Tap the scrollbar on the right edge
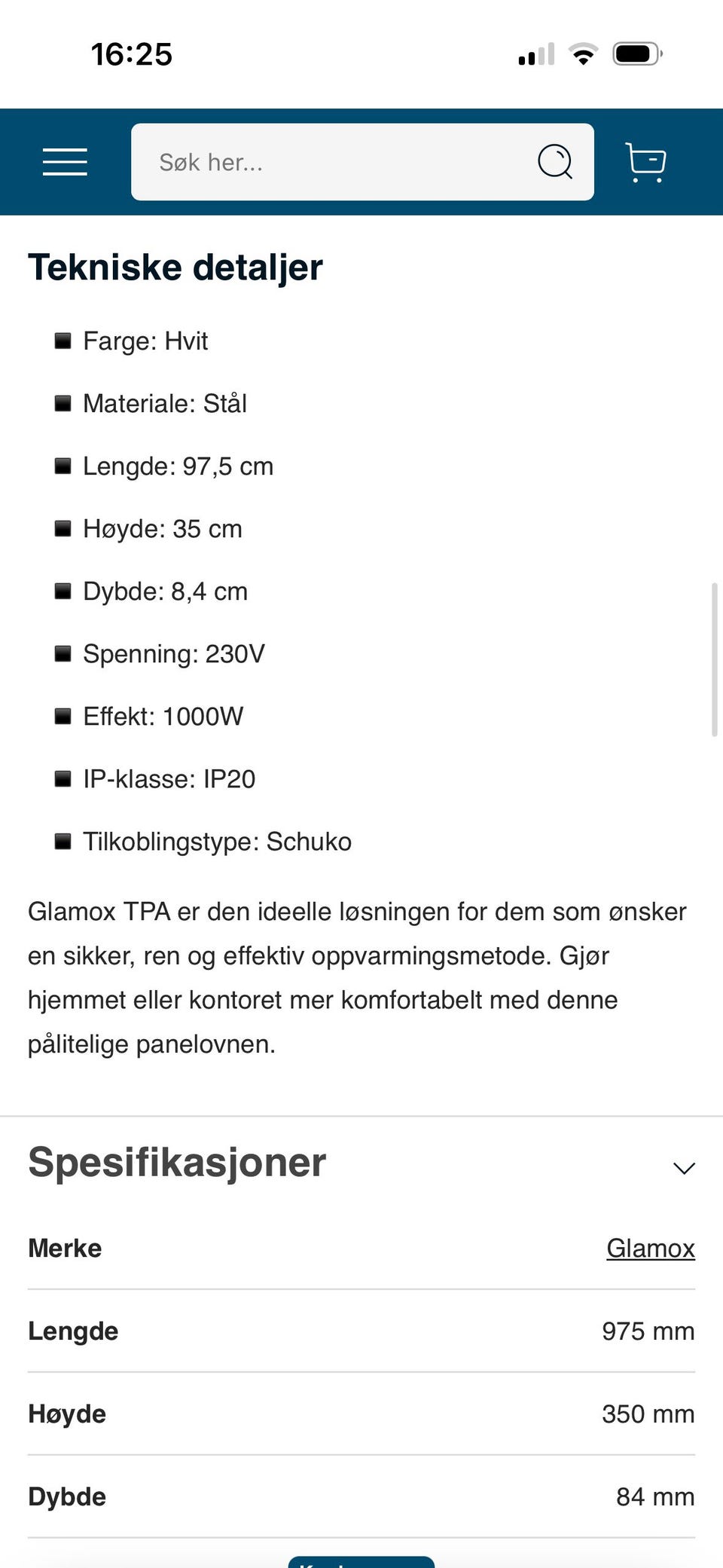 [715, 656]
